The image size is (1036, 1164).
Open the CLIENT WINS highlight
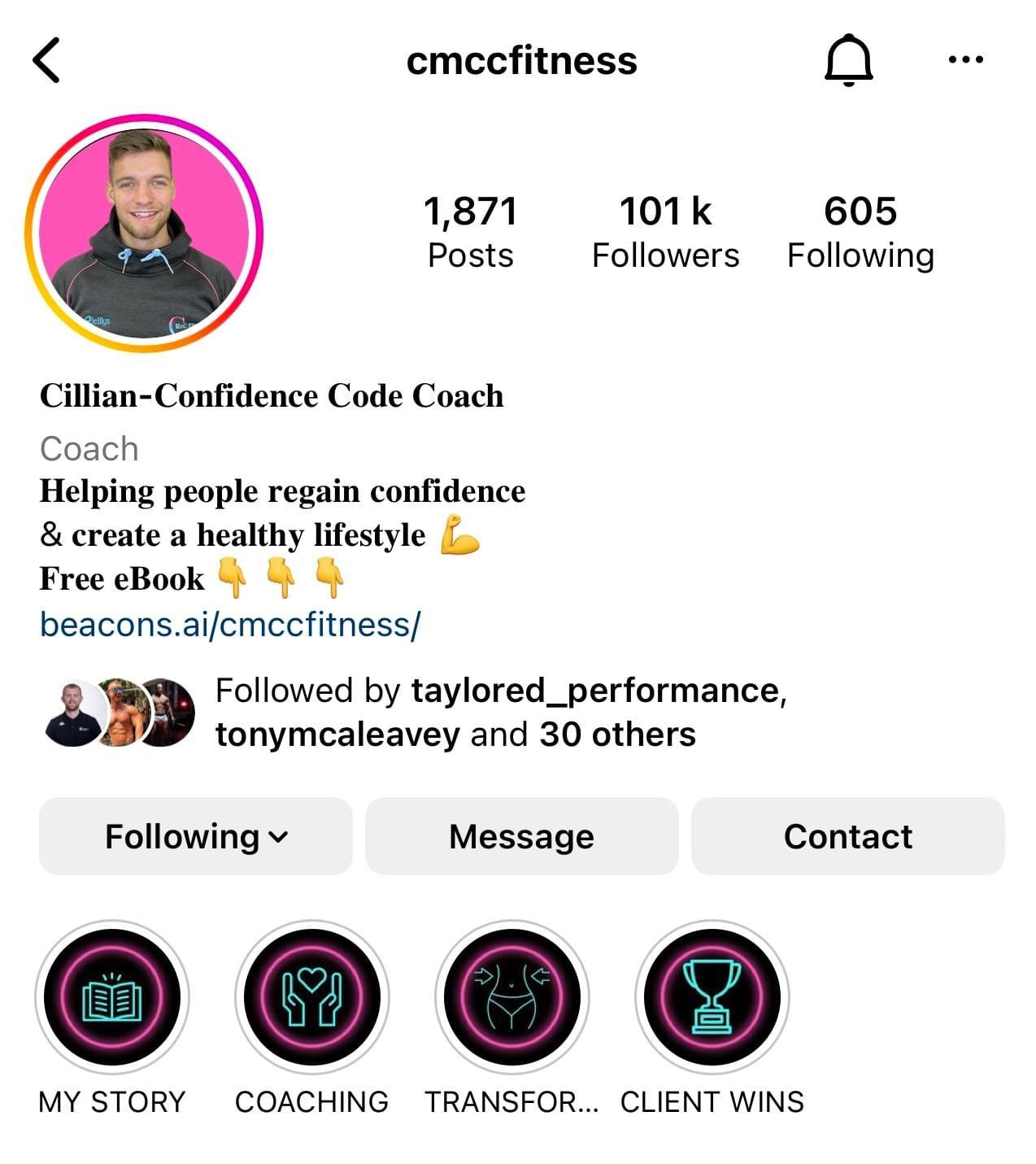(712, 997)
